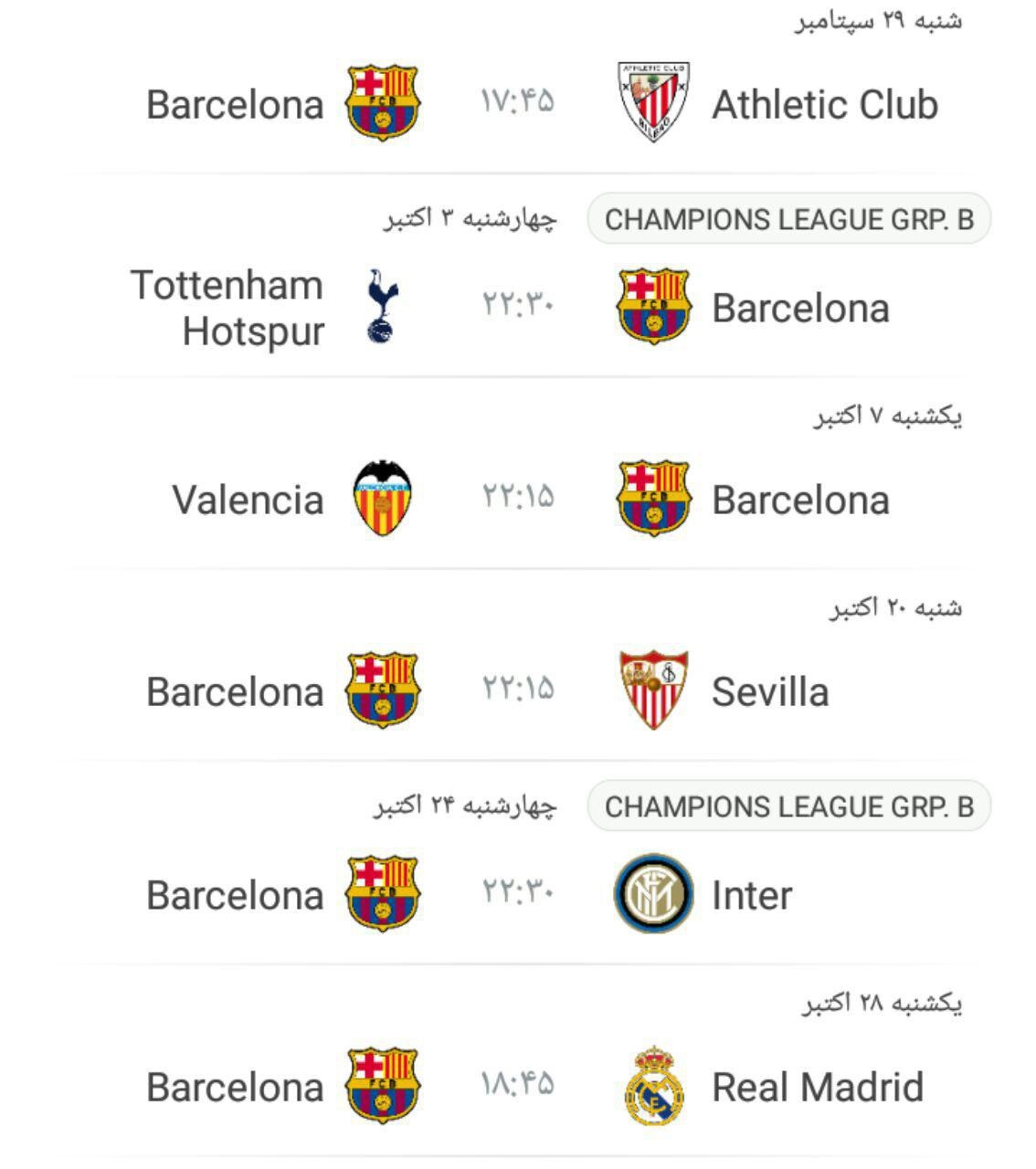This screenshot has width=1036, height=1169.
Task: Select the Barcelona vs Sevilla match
Action: pos(517,690)
